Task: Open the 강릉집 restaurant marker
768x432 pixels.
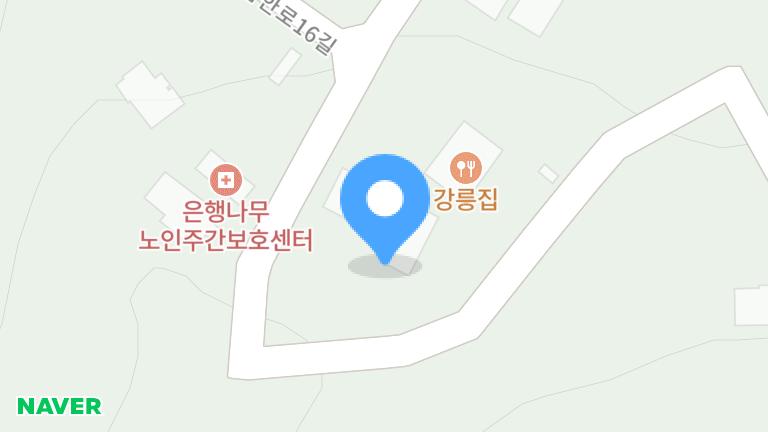Action: [466, 167]
